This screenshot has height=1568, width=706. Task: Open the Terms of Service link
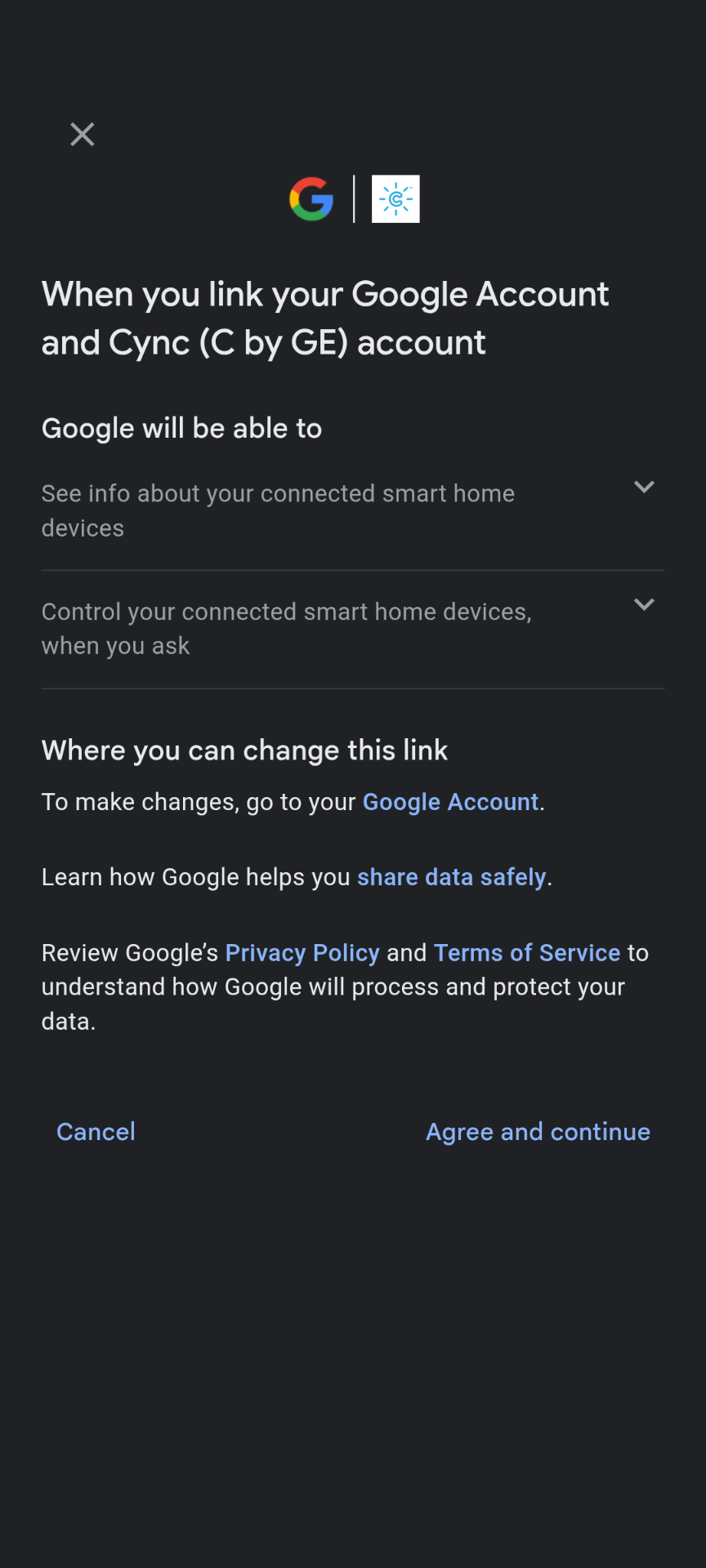527,953
